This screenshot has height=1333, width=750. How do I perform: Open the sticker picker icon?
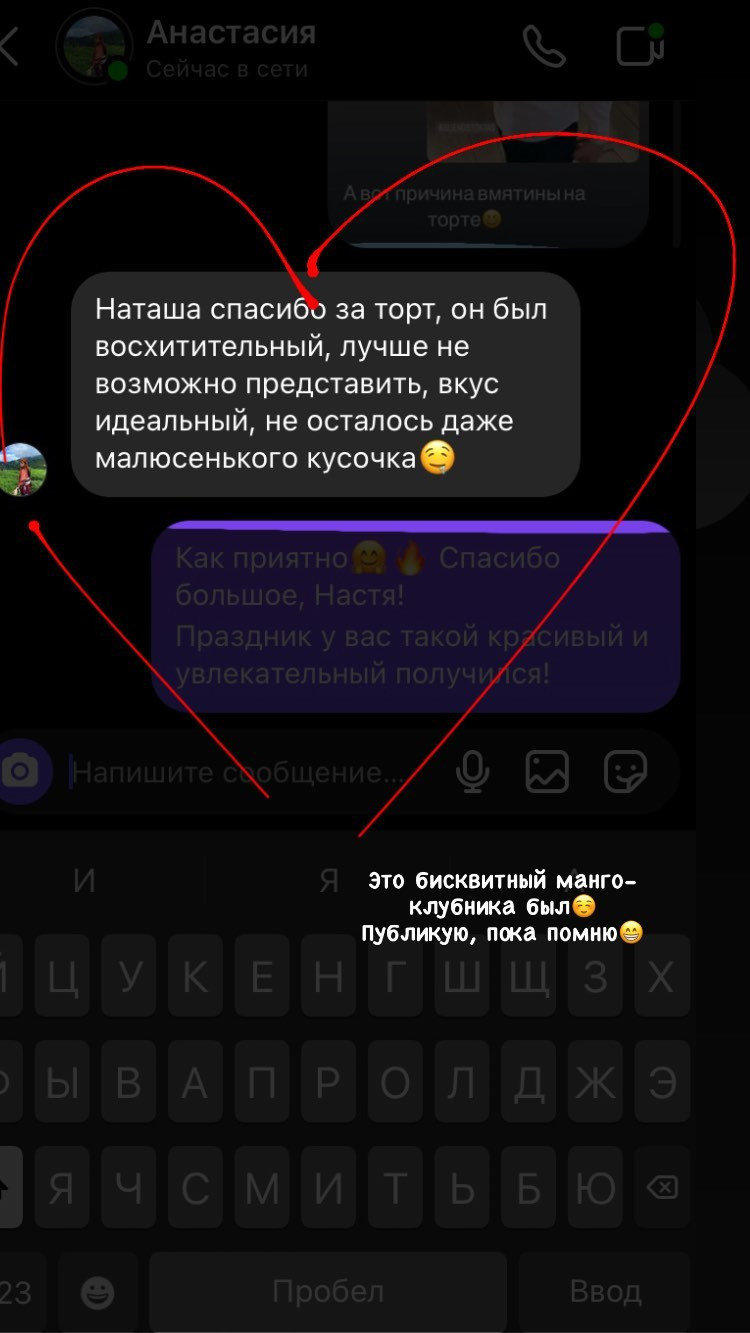coord(624,771)
